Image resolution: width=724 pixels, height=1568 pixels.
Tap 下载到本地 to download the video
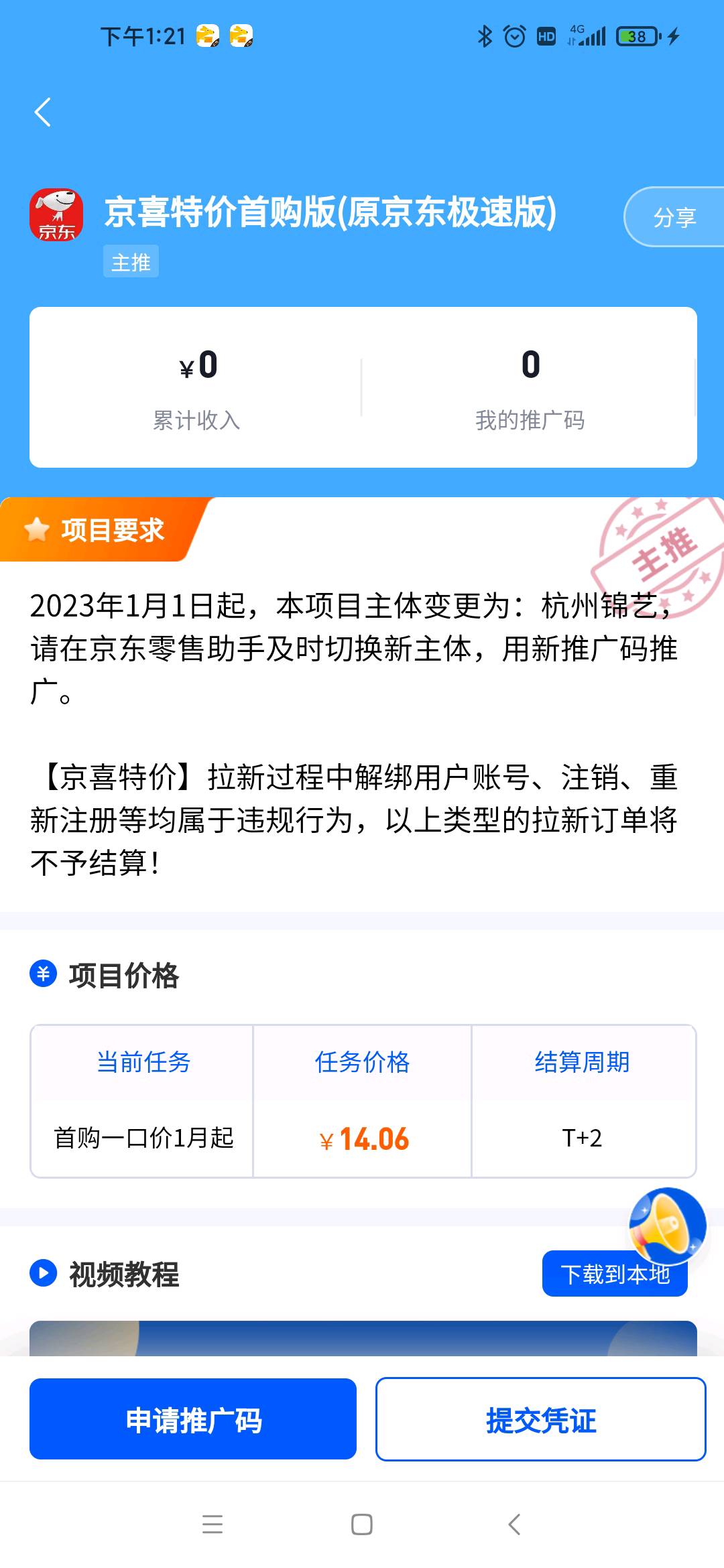[615, 1275]
